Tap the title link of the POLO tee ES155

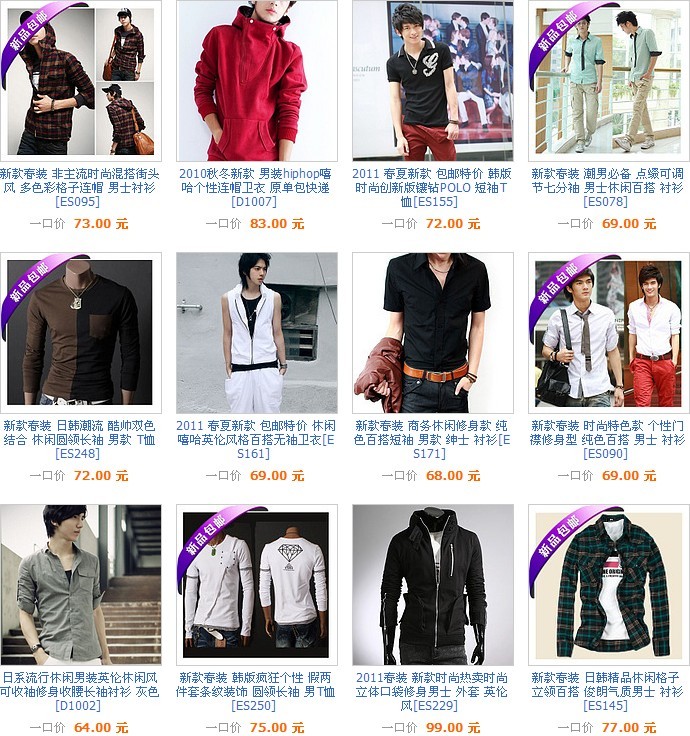pos(431,187)
